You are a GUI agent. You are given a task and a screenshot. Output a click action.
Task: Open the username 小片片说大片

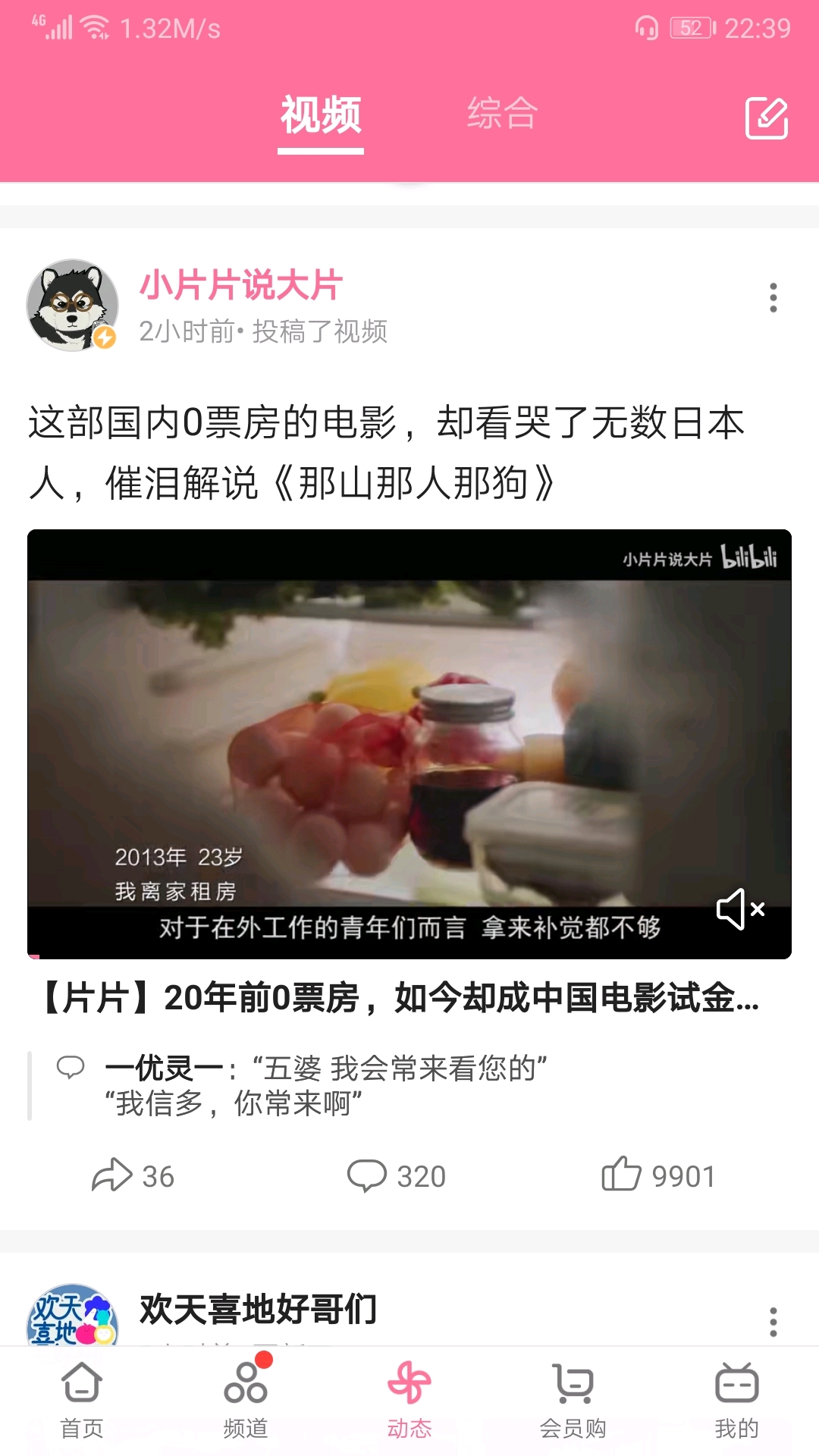point(241,285)
